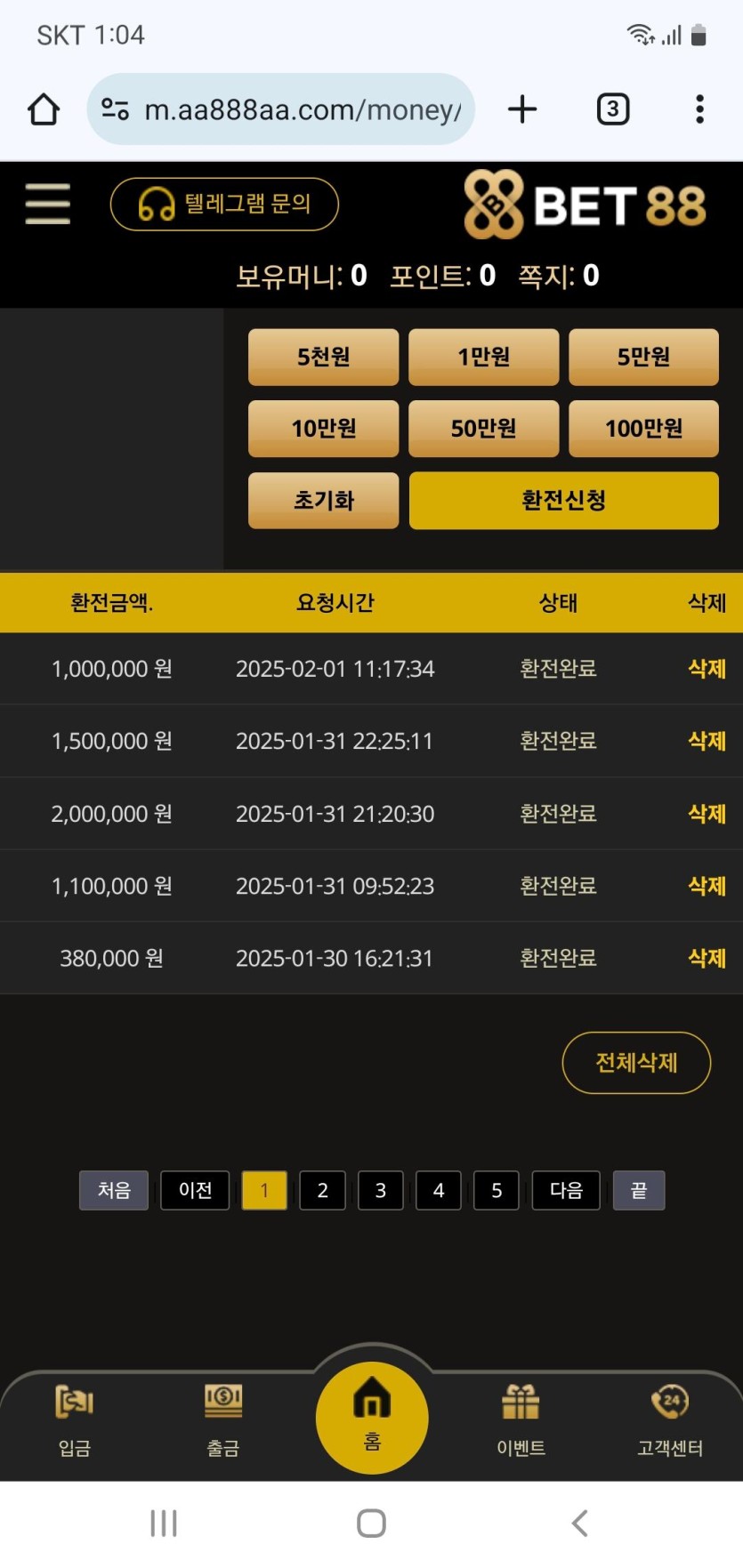Return to the 홈 tab
The width and height of the screenshot is (743, 1568).
372,1417
